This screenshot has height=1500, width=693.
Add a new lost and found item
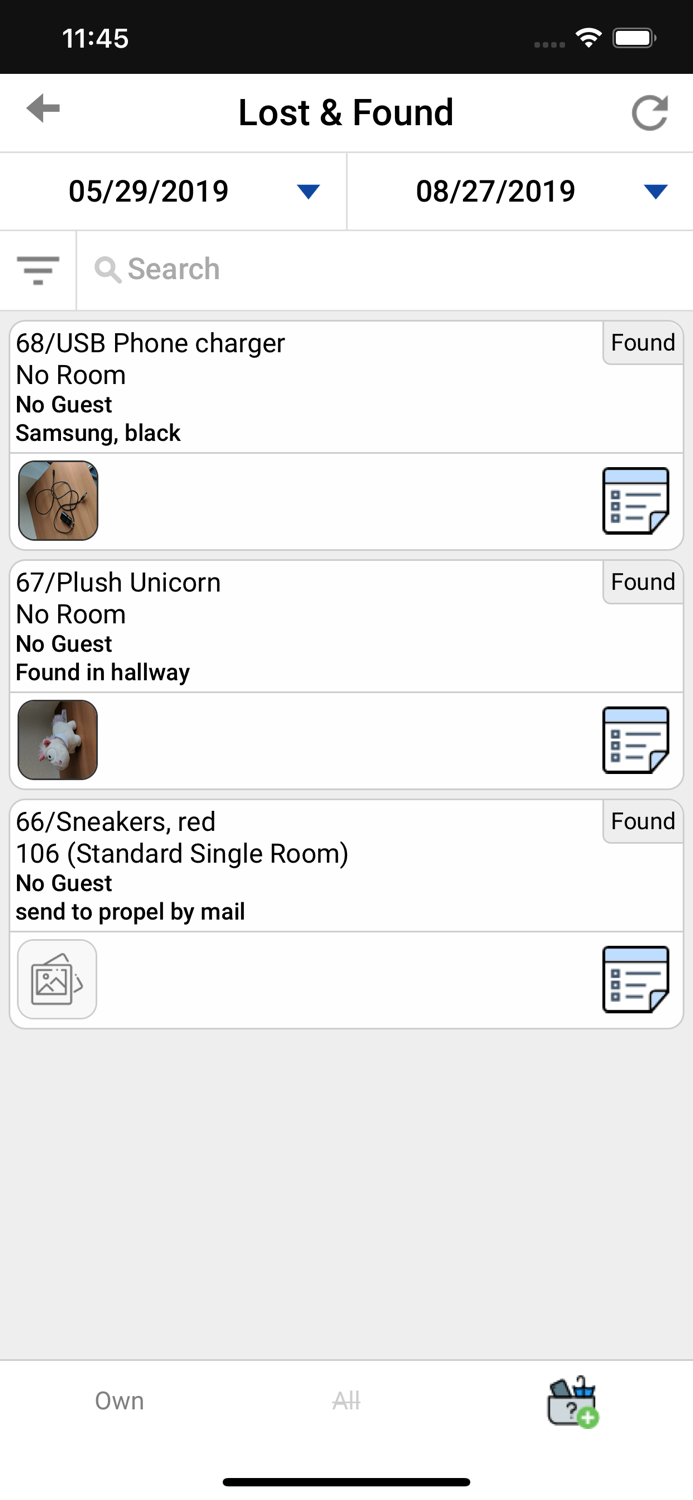[572, 1401]
